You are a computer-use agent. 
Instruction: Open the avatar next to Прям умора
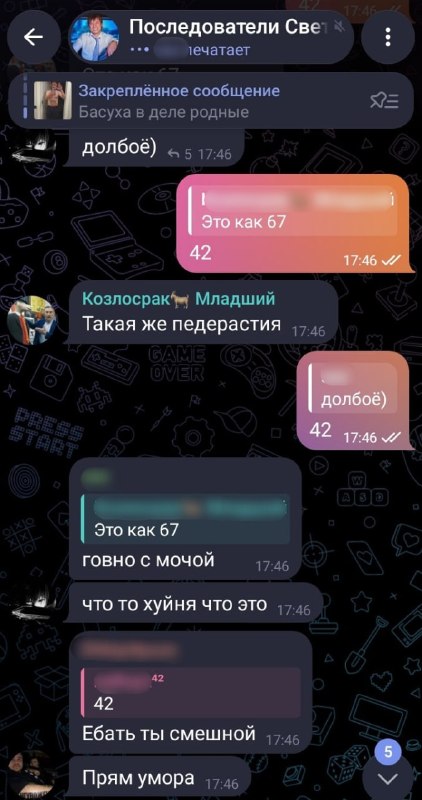pos(34,776)
